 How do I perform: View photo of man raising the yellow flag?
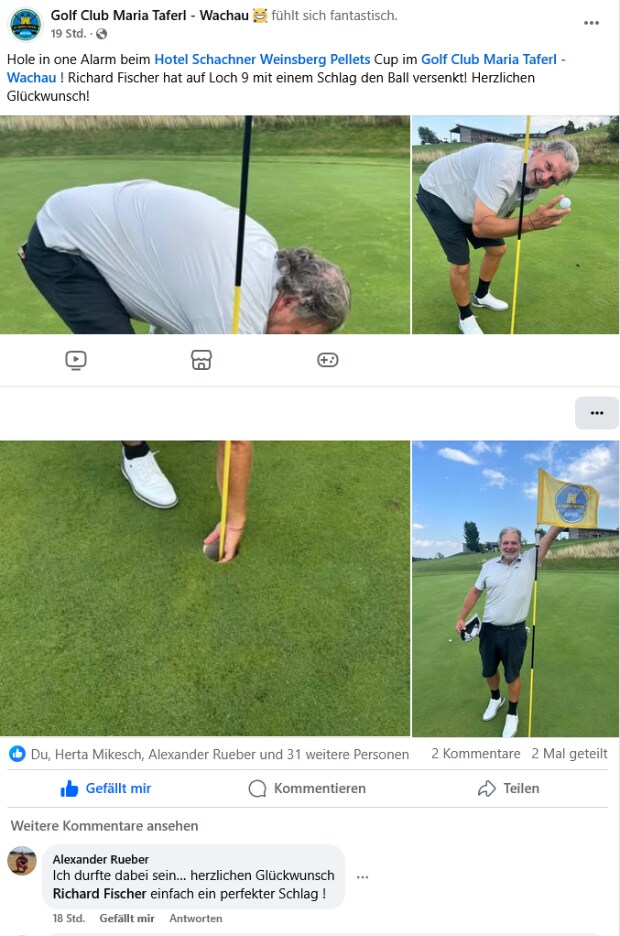515,588
